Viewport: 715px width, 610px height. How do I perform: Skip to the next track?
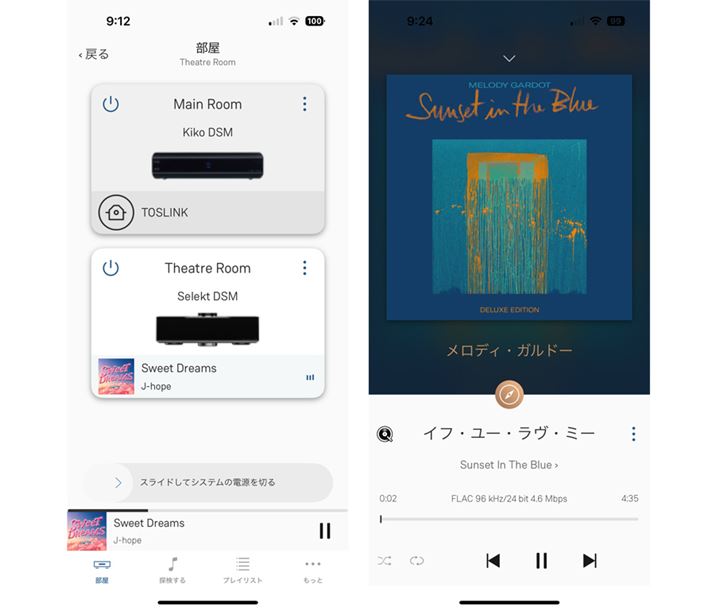[589, 561]
